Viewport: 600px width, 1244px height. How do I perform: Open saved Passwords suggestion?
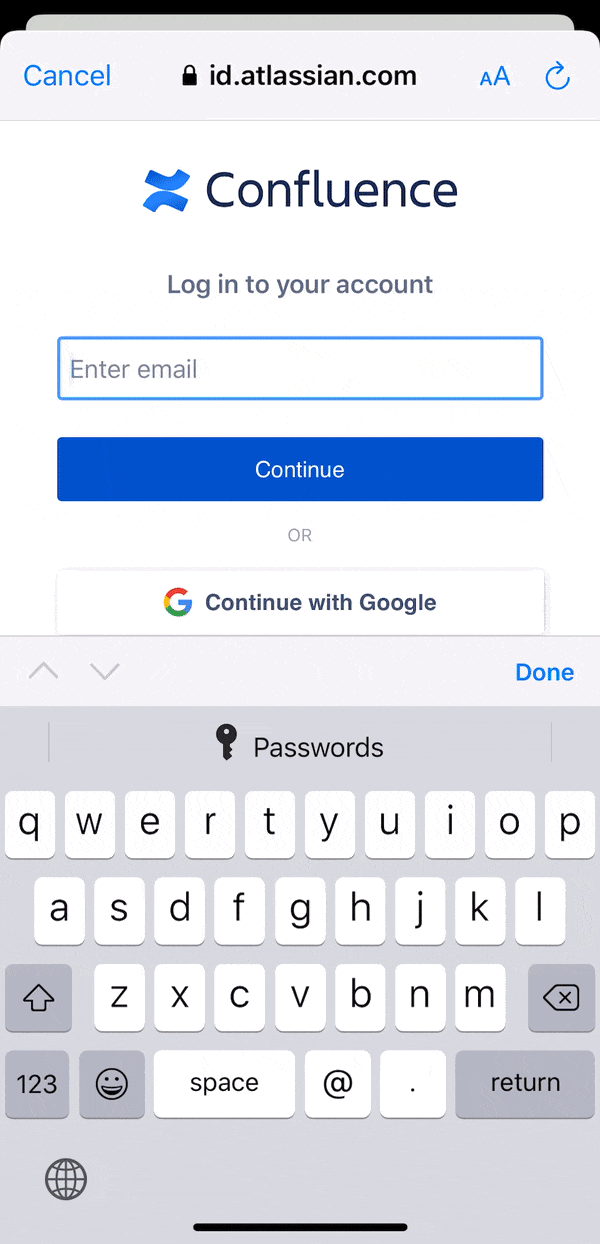(x=300, y=746)
